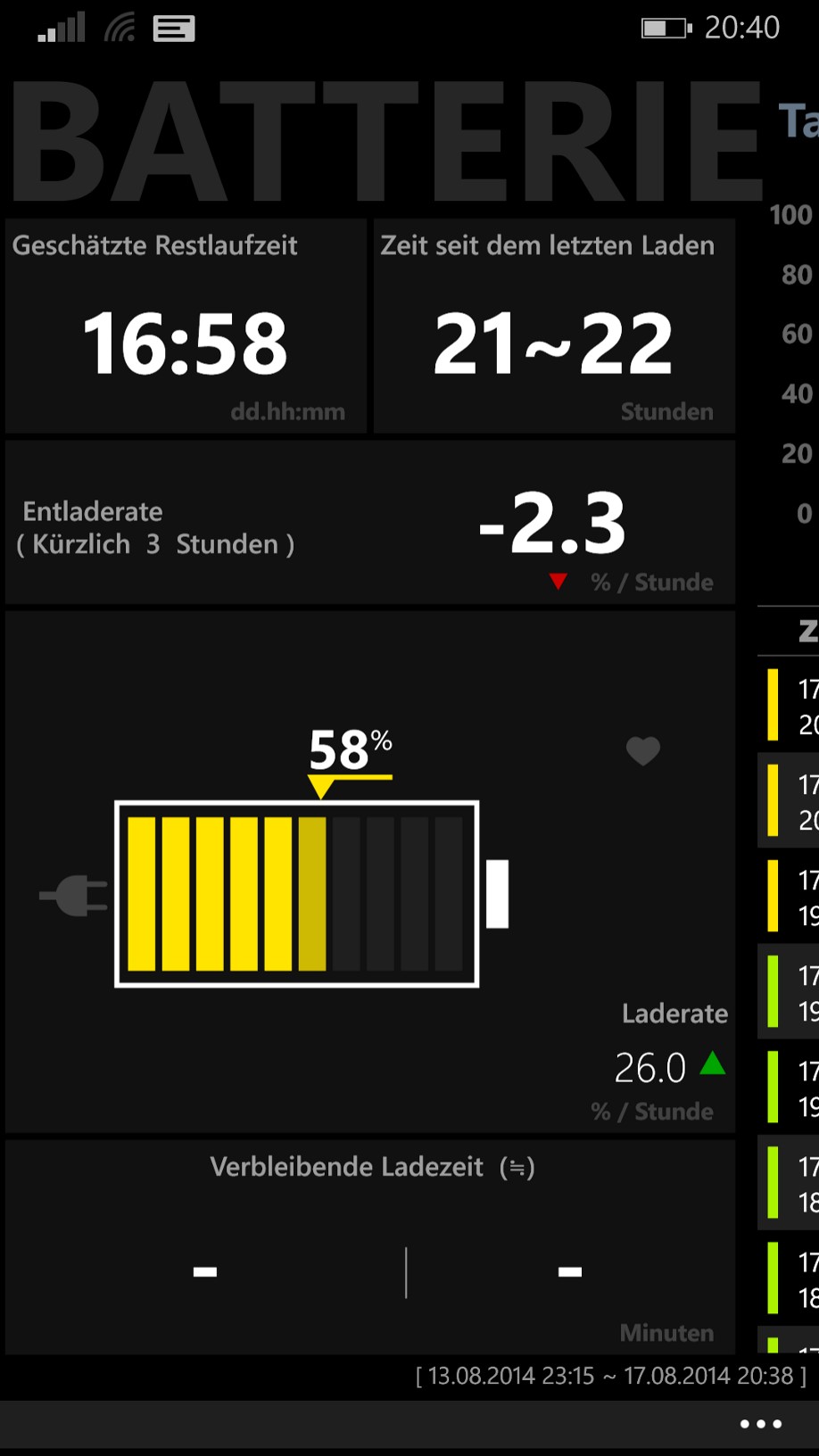Open the Entladerate tile
This screenshot has width=819, height=1456.
370,523
